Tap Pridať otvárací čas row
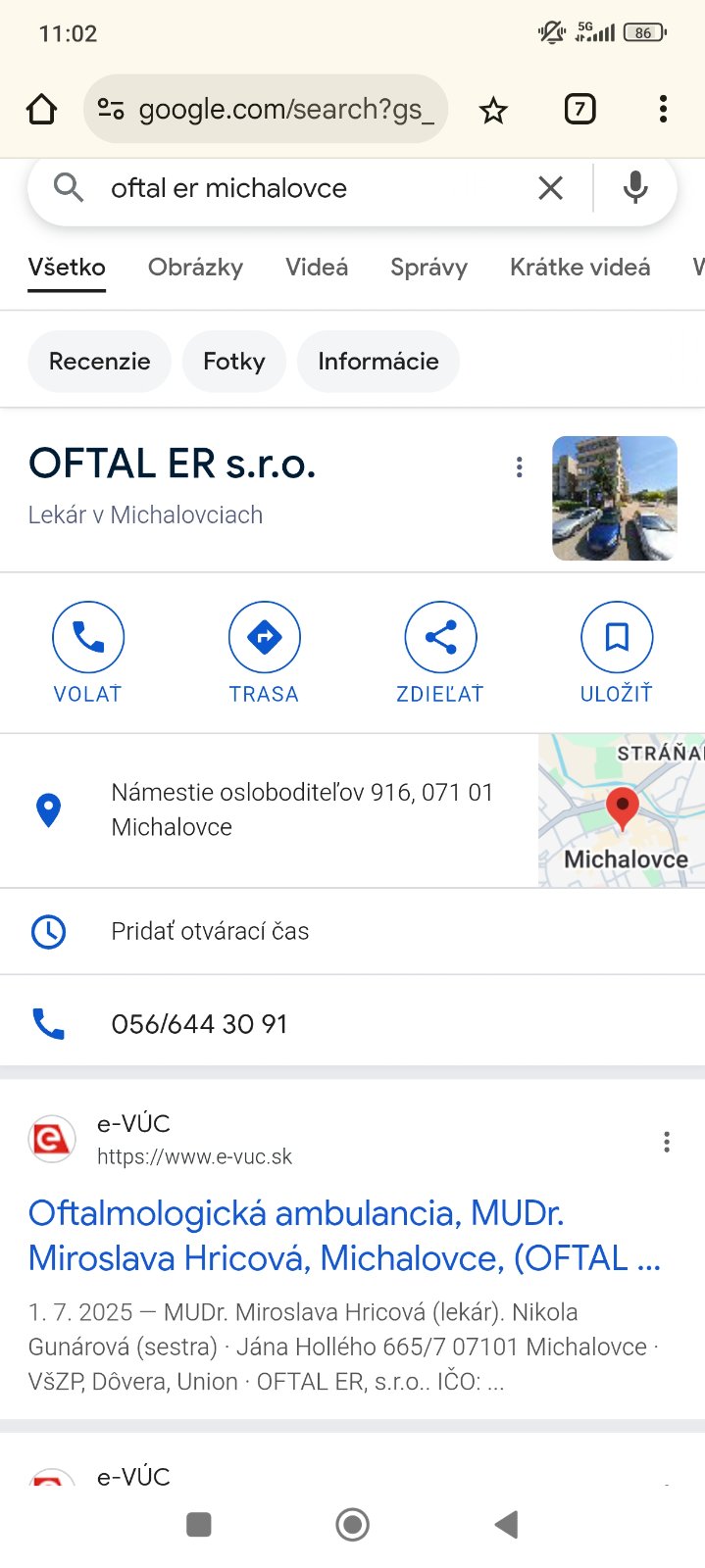The width and height of the screenshot is (705, 1568). coord(210,931)
